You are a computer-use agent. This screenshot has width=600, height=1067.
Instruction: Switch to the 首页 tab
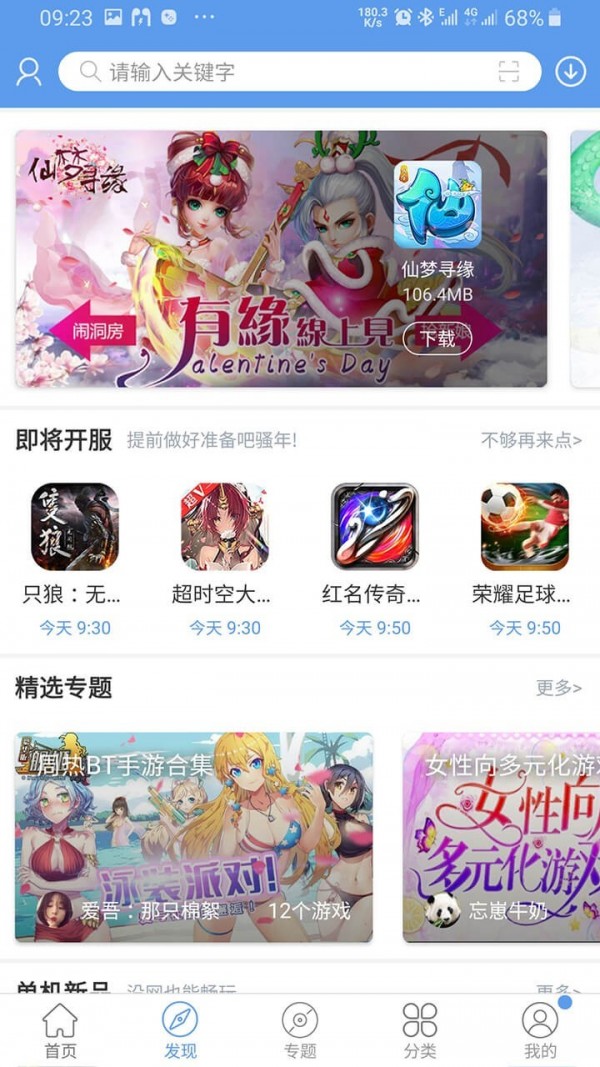[60, 1030]
